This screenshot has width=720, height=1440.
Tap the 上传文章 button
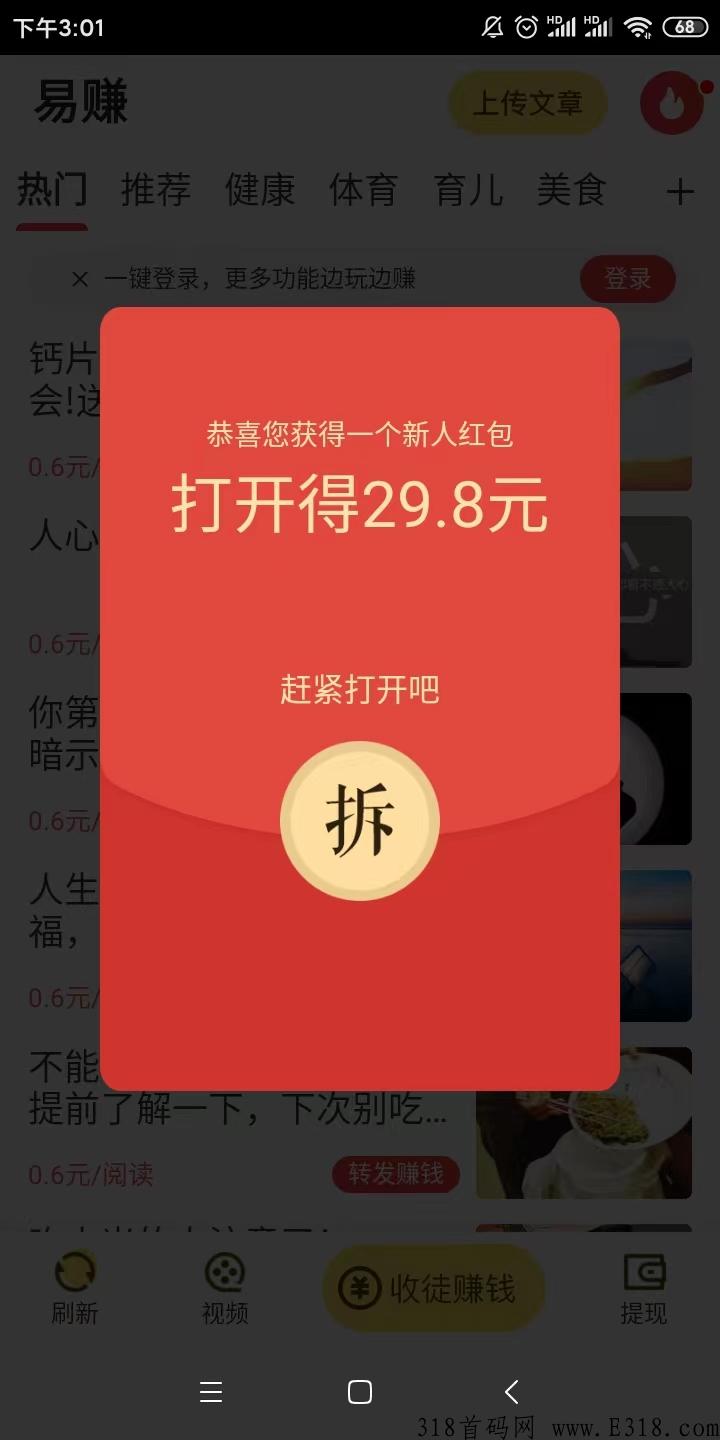pyautogui.click(x=527, y=103)
